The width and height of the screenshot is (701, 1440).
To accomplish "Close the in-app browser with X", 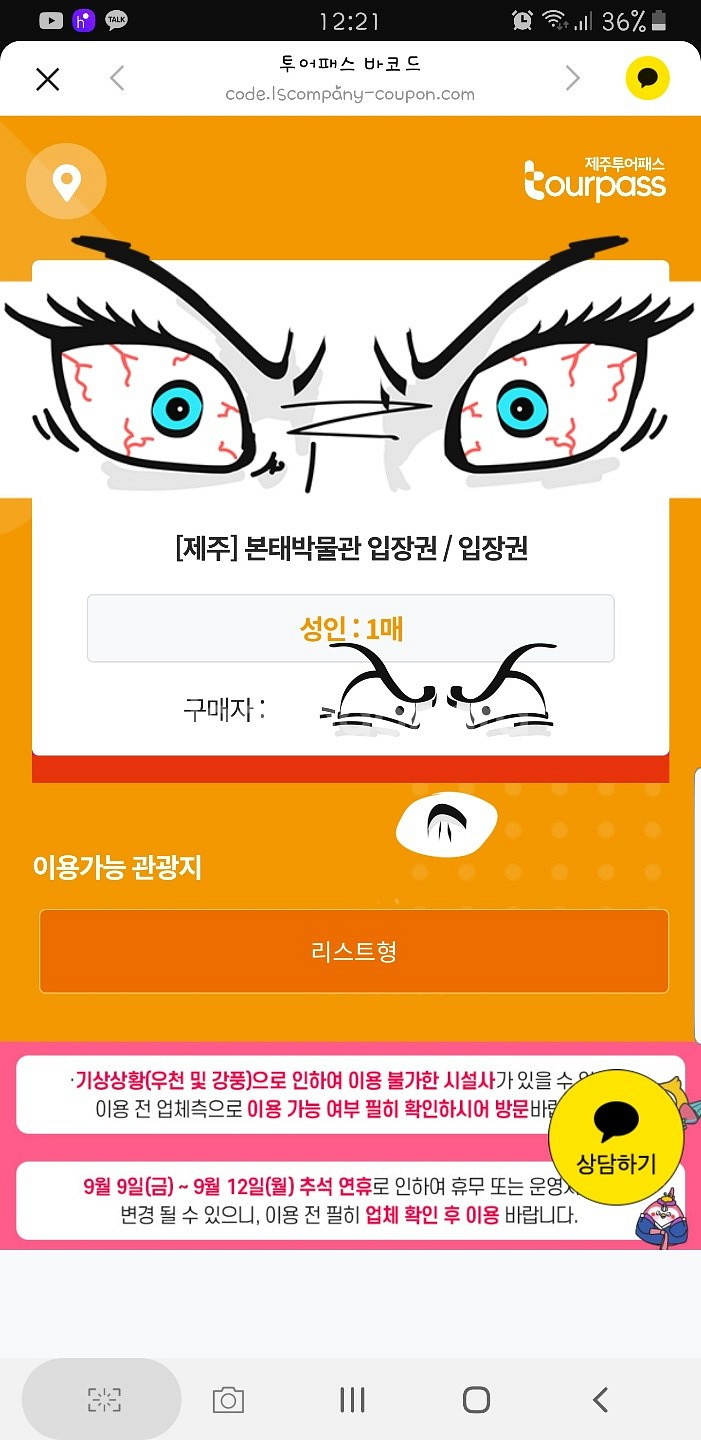I will pos(47,79).
